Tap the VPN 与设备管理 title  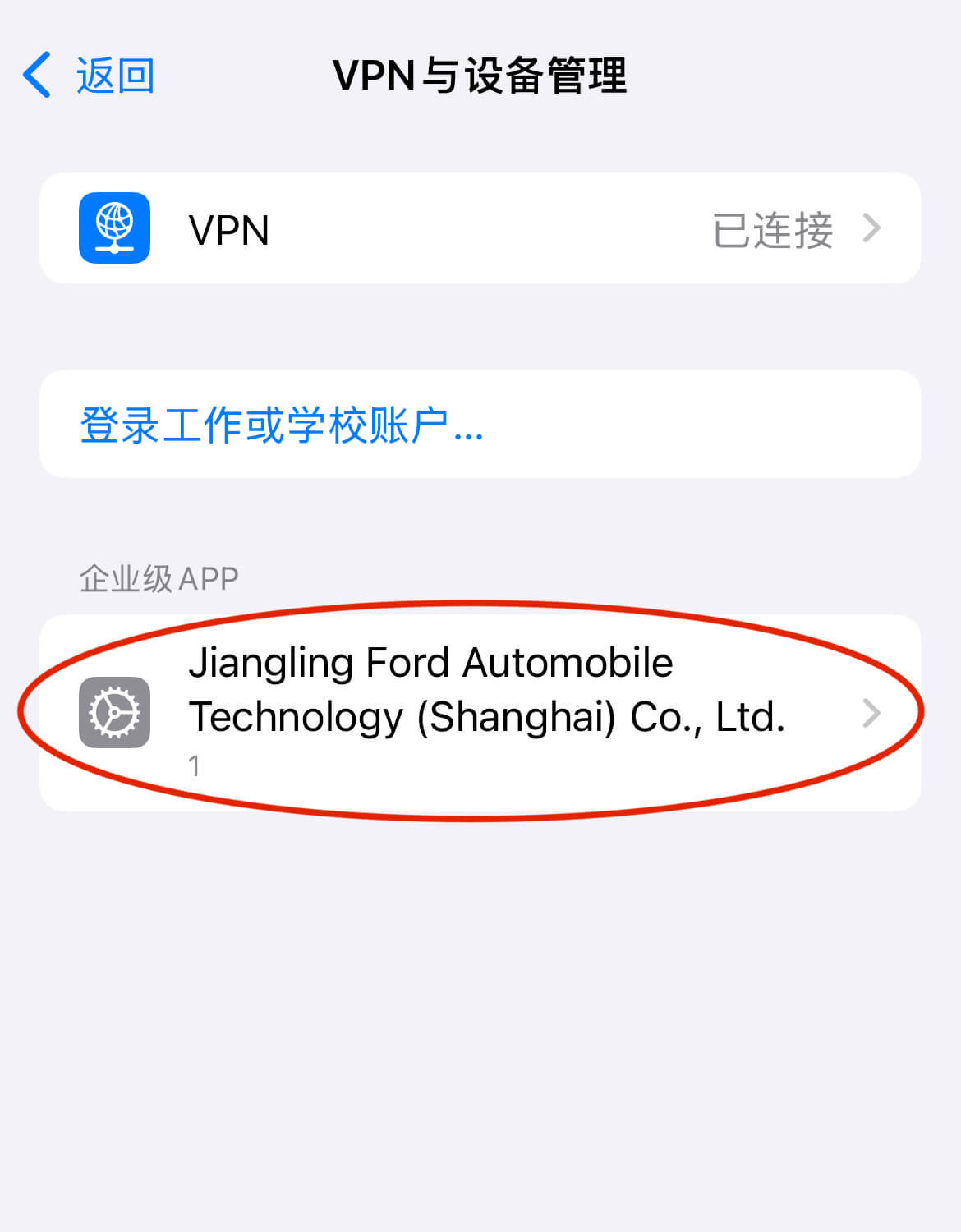[x=480, y=74]
